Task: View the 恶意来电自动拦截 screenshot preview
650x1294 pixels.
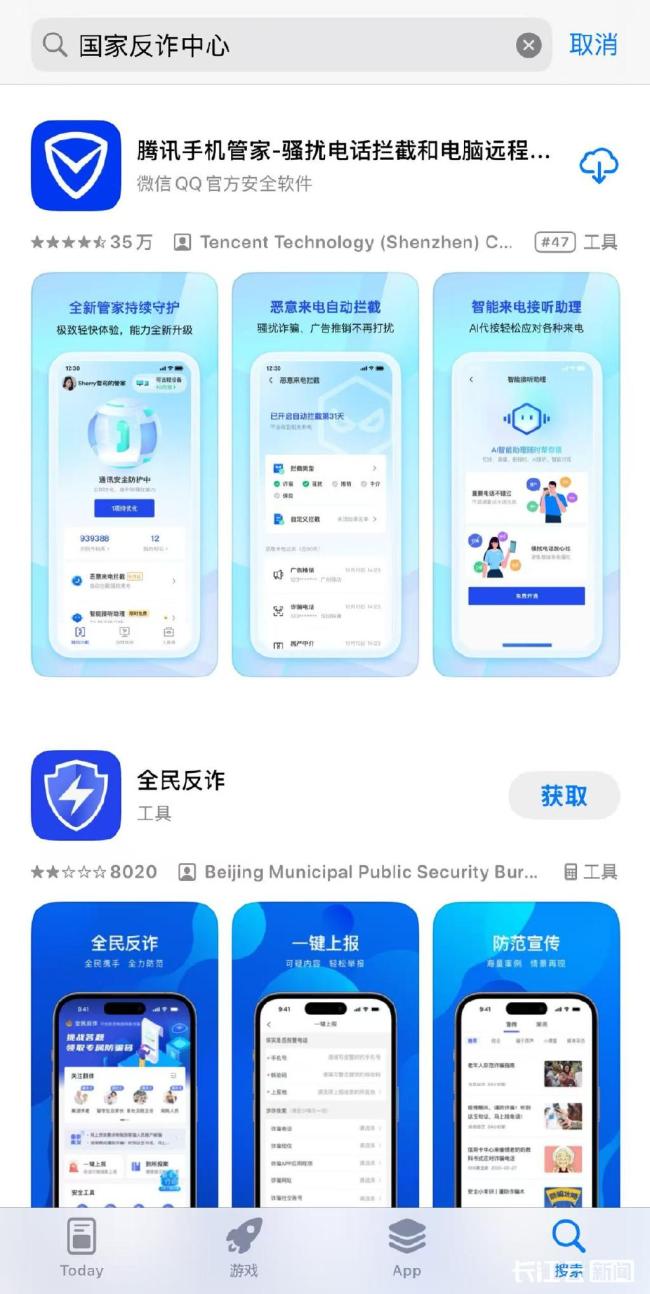Action: pyautogui.click(x=325, y=474)
